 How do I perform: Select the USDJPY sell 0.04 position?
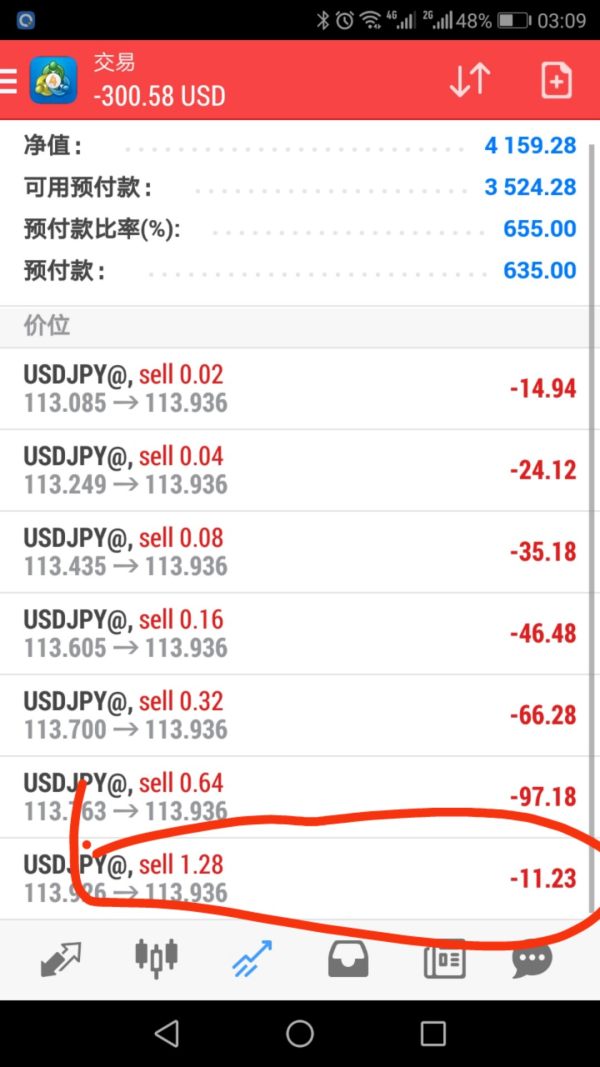click(298, 470)
